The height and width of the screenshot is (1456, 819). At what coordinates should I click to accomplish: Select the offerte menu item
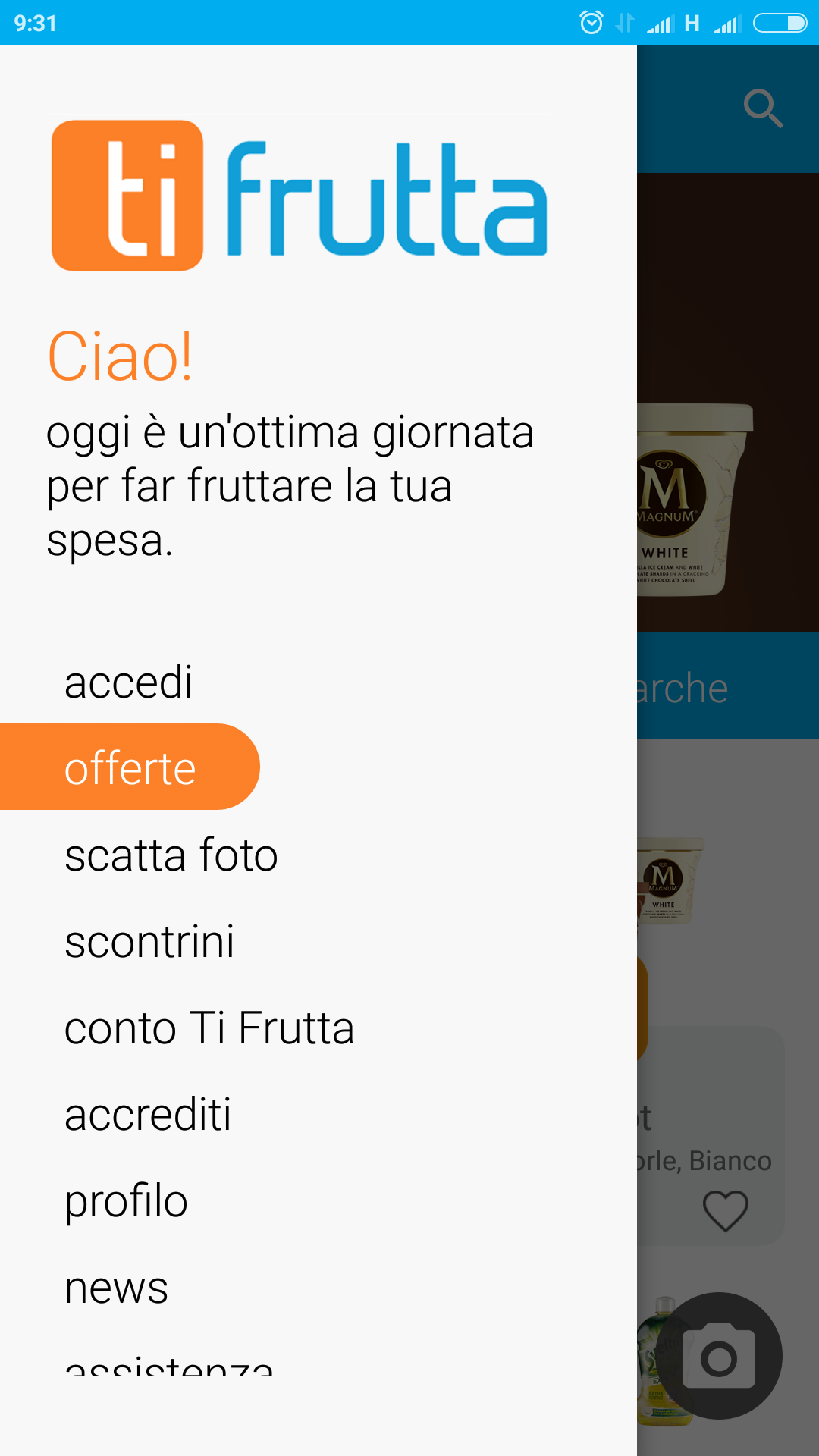tap(130, 767)
